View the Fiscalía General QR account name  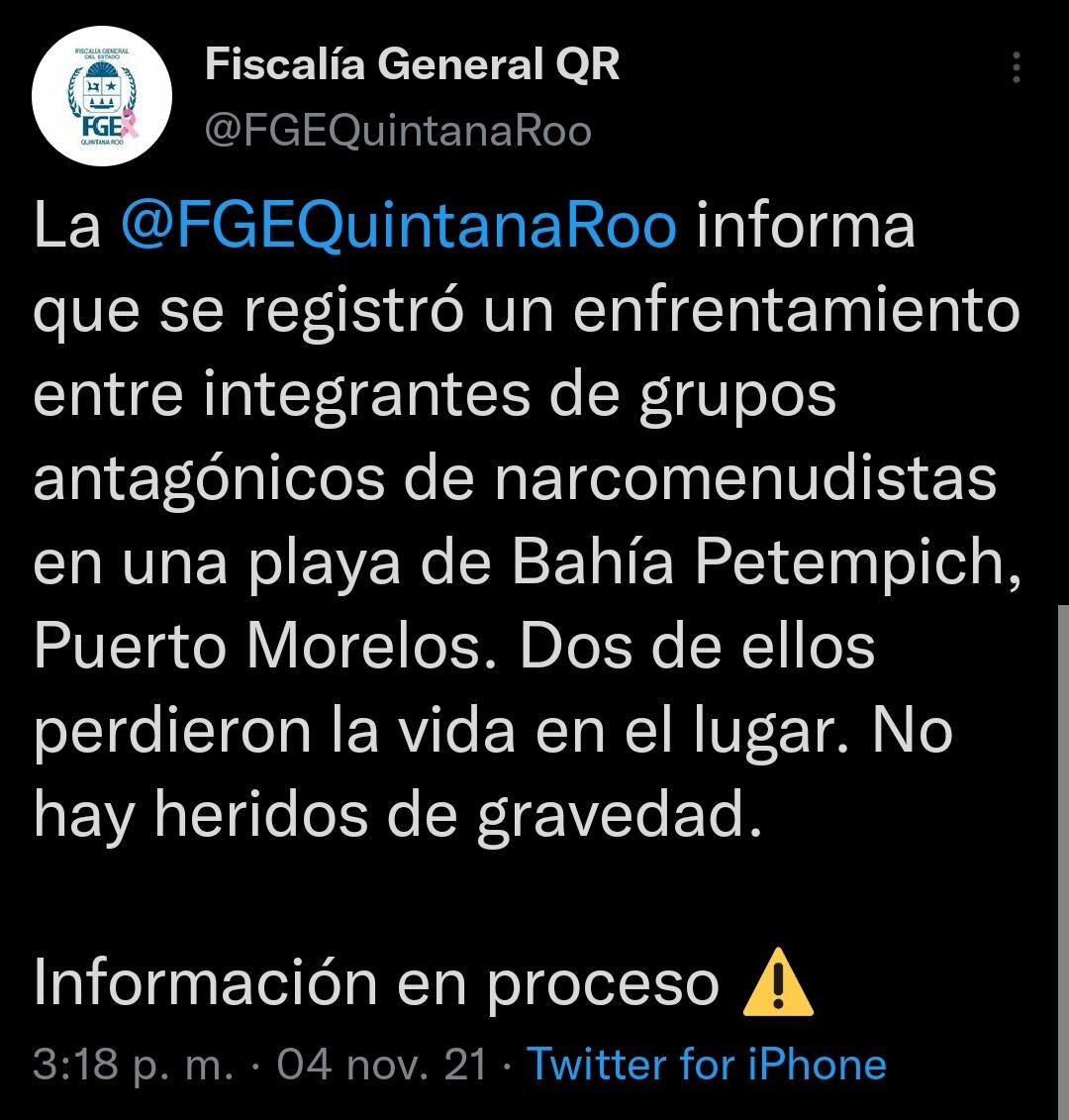pos(412,65)
